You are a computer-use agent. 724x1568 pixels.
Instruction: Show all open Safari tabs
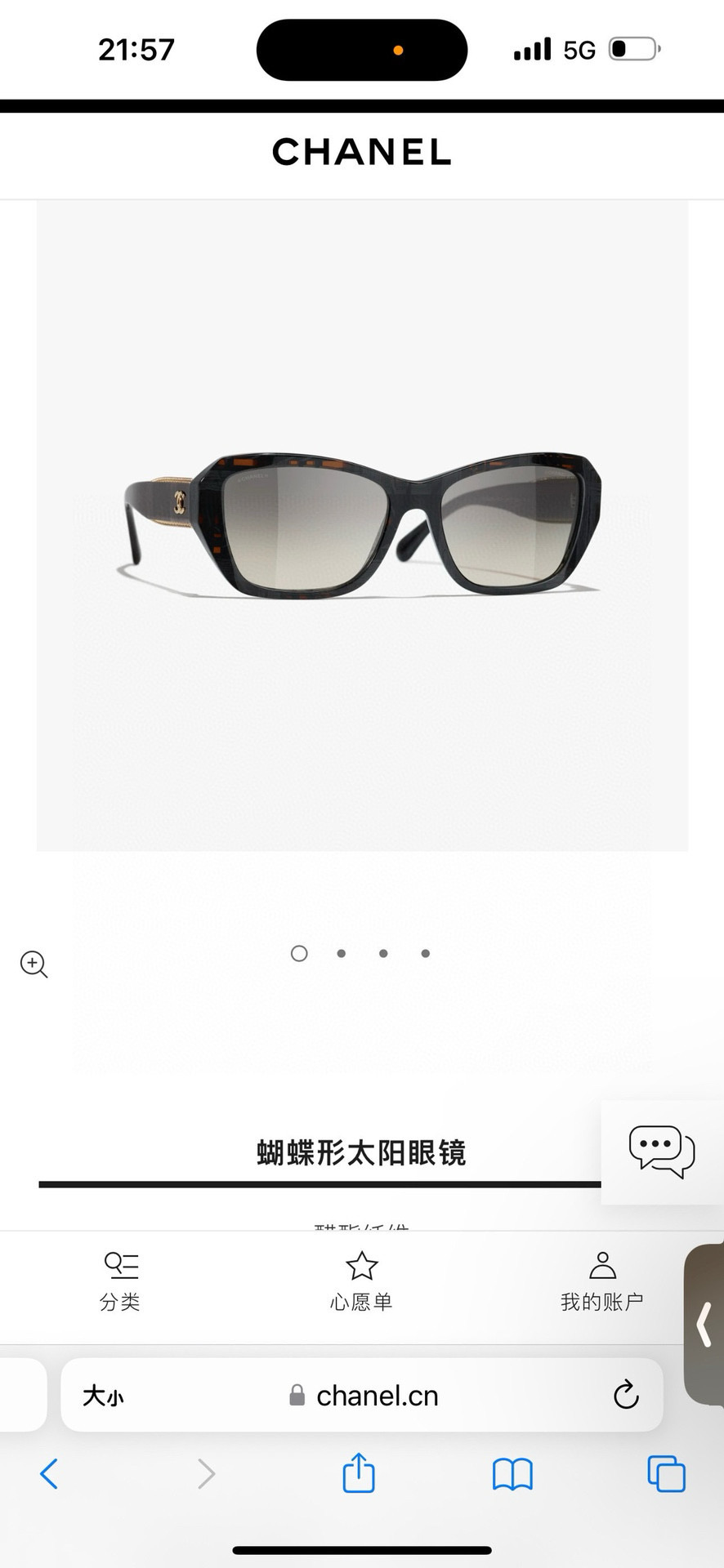tap(666, 1474)
